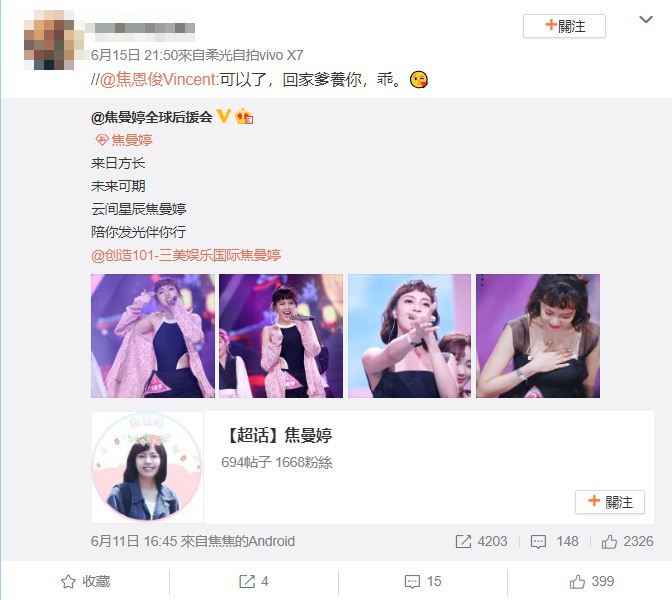Like this post with 399 likes

[591, 581]
